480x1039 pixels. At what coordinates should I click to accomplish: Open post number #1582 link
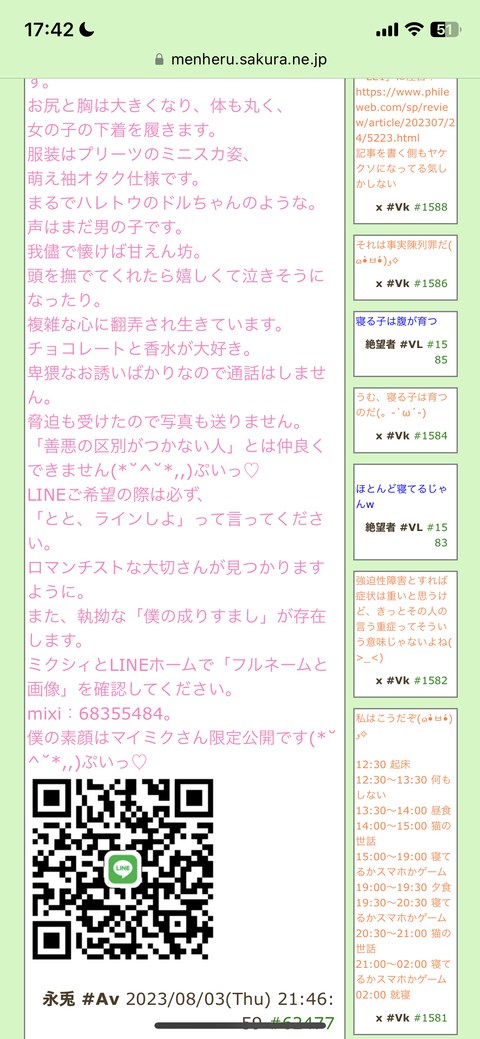[430, 681]
